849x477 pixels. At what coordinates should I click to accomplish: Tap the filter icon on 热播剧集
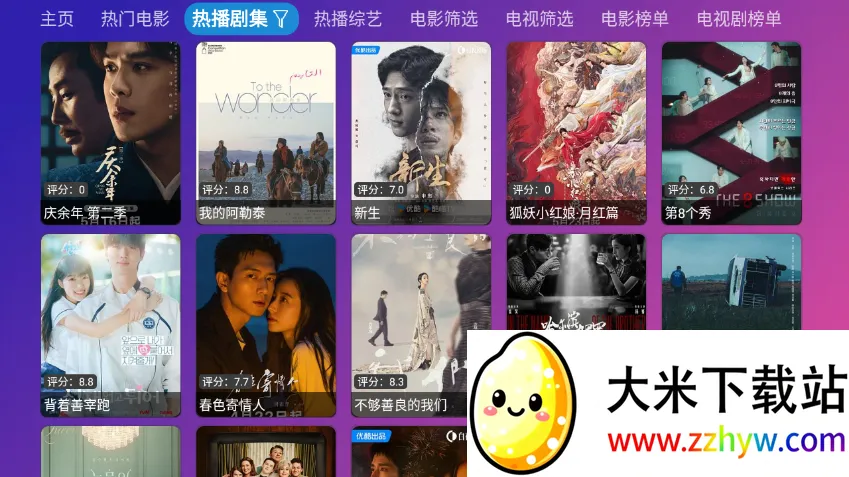click(281, 19)
